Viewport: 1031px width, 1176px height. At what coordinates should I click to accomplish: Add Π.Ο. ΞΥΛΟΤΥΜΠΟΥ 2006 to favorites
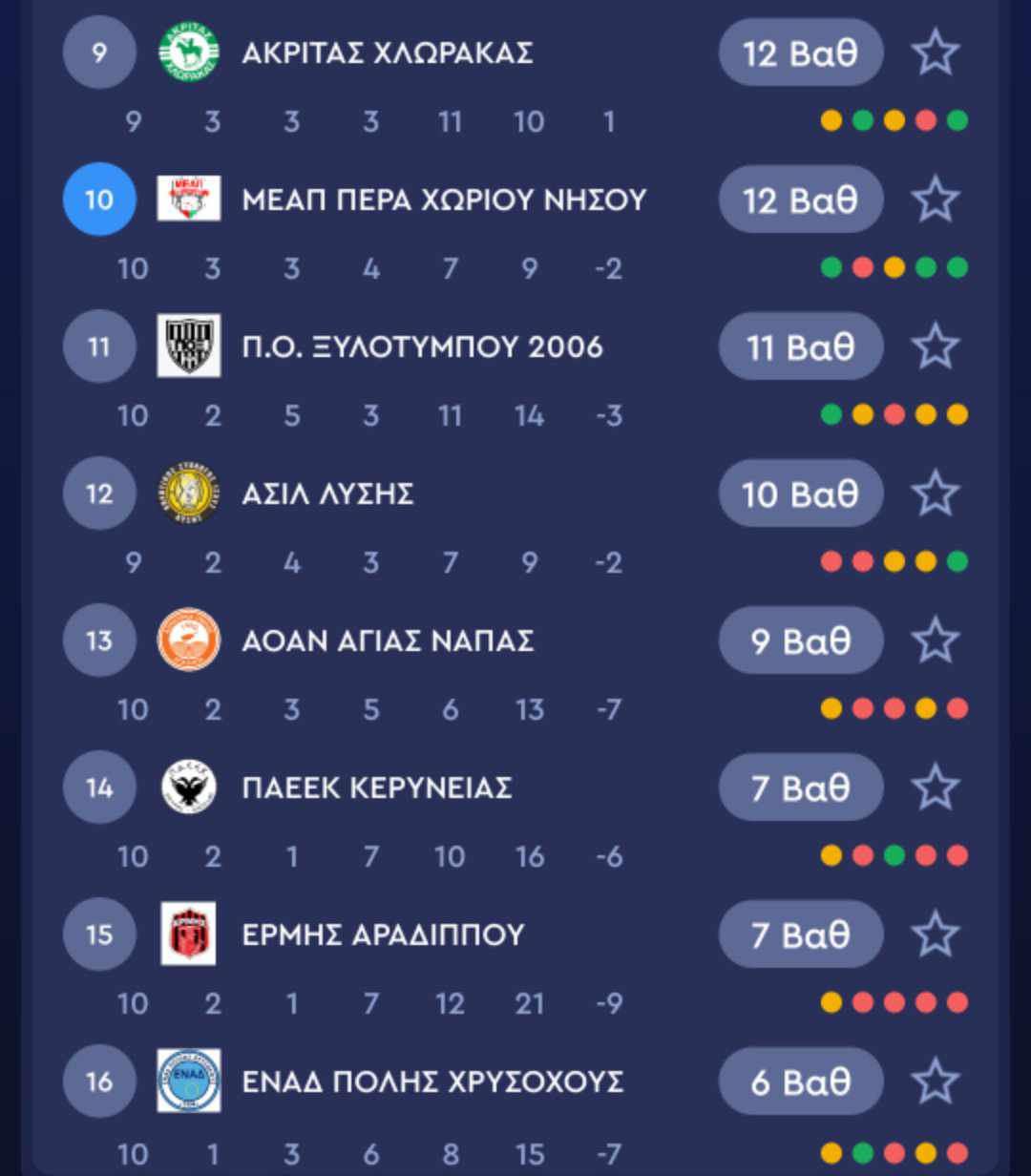(x=935, y=346)
